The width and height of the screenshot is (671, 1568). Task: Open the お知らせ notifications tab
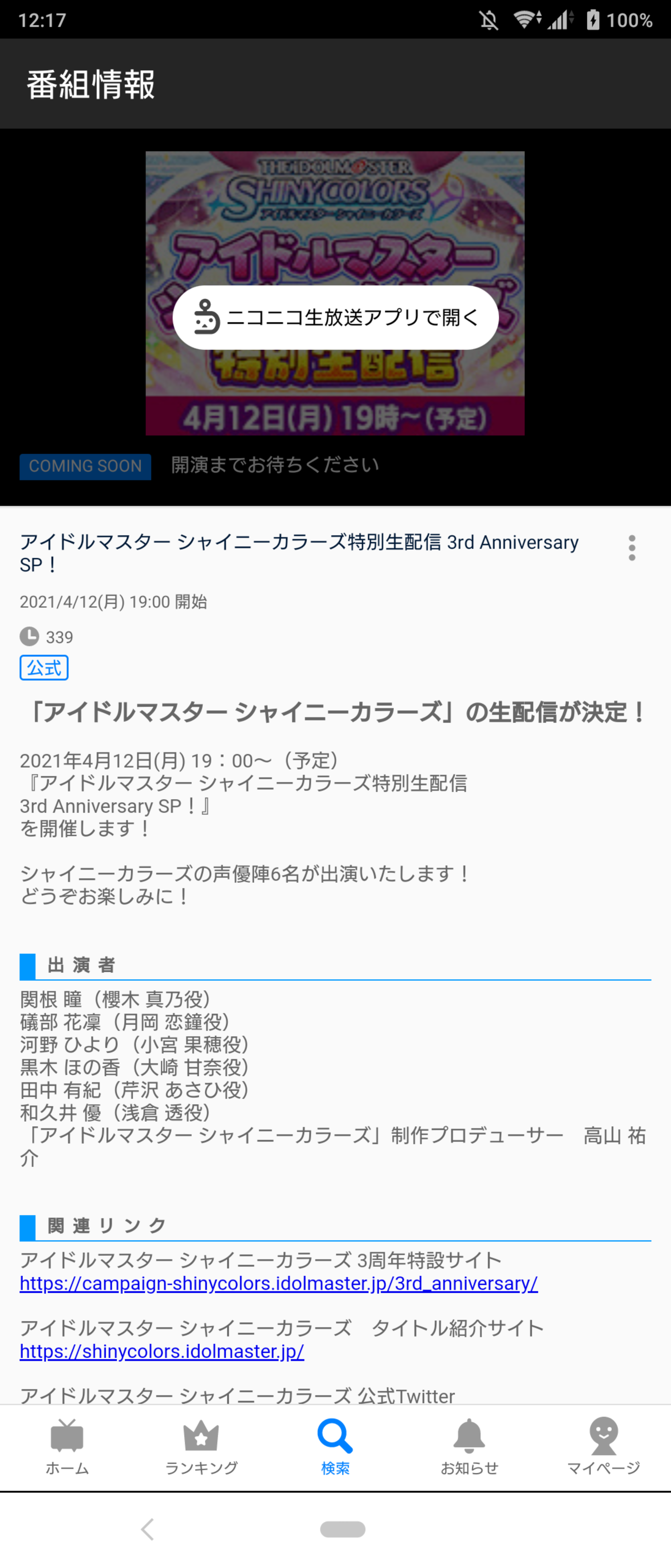pyautogui.click(x=469, y=1447)
